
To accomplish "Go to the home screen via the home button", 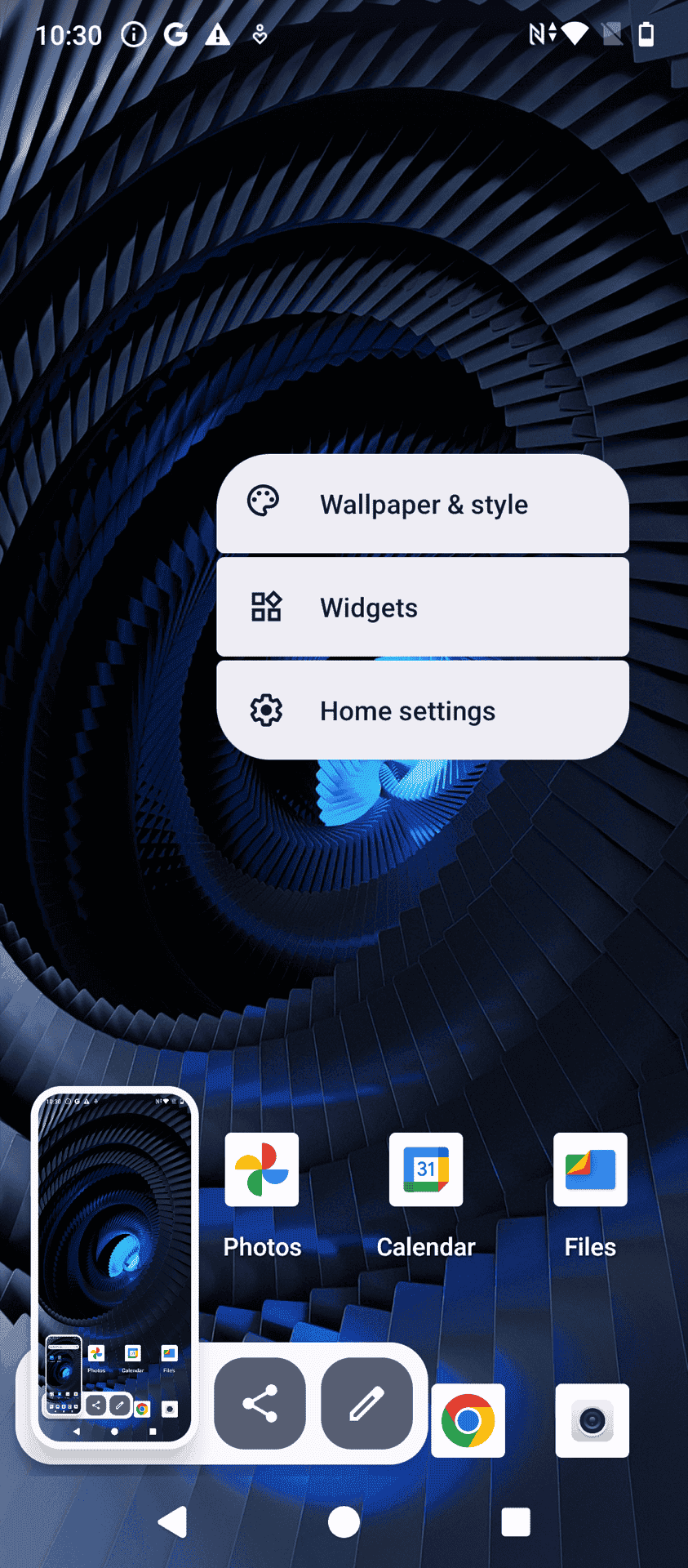I will click(344, 1522).
